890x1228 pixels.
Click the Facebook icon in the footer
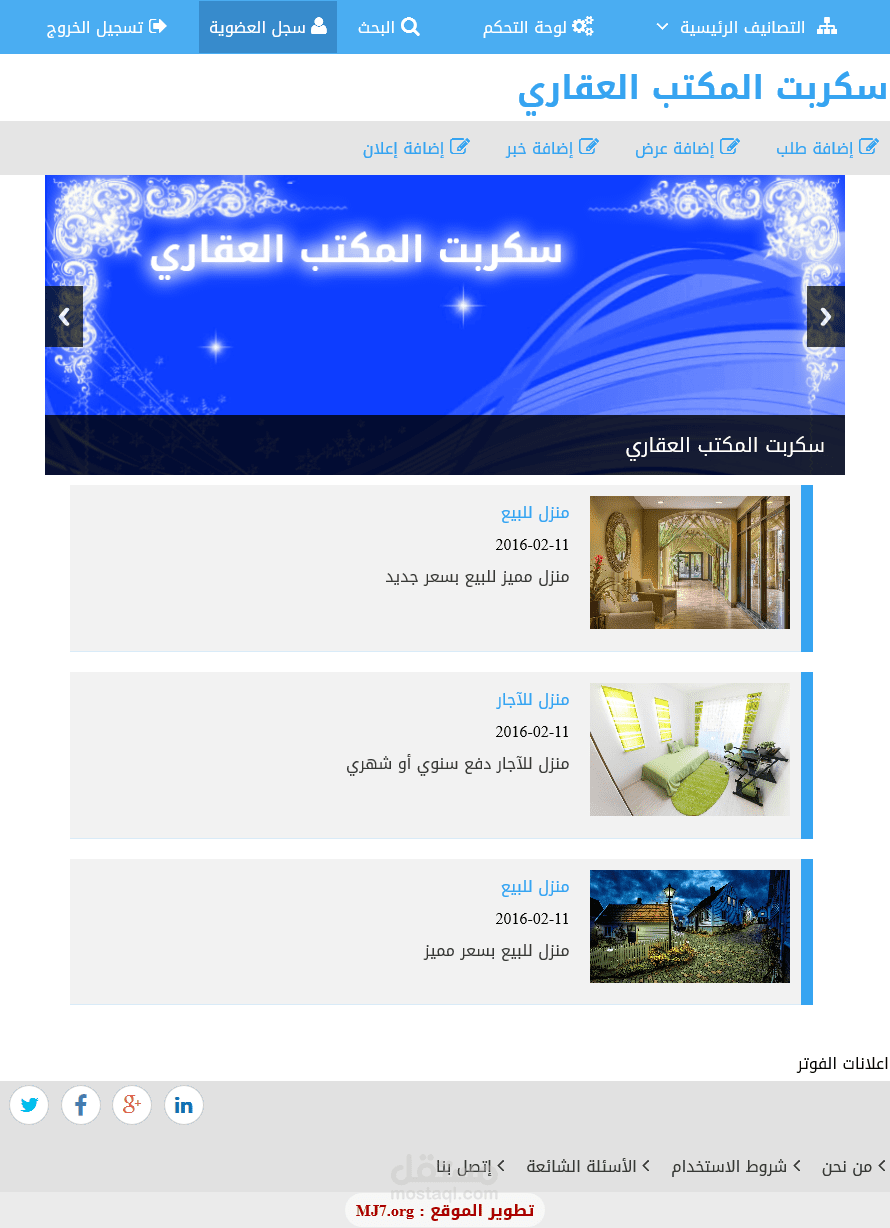(81, 1105)
